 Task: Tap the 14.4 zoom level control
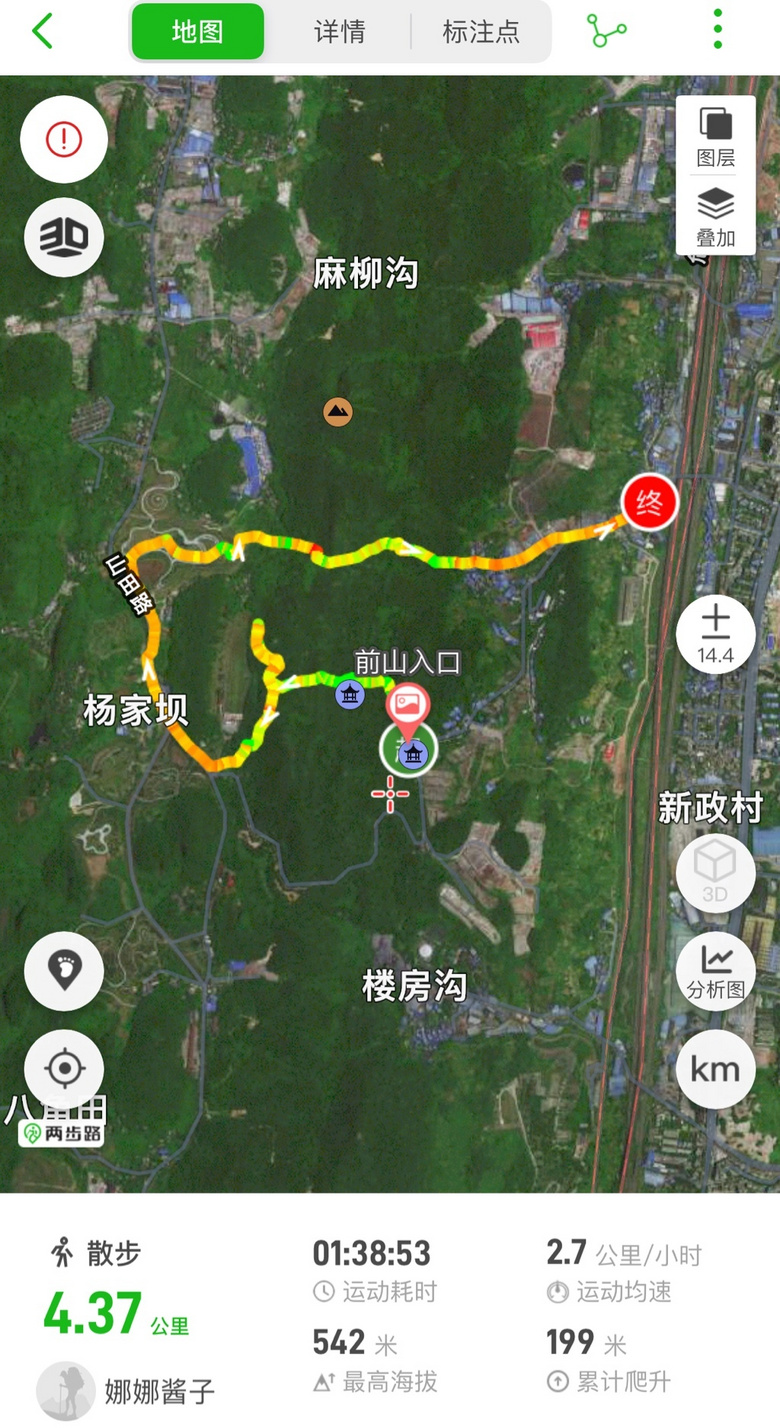(715, 636)
